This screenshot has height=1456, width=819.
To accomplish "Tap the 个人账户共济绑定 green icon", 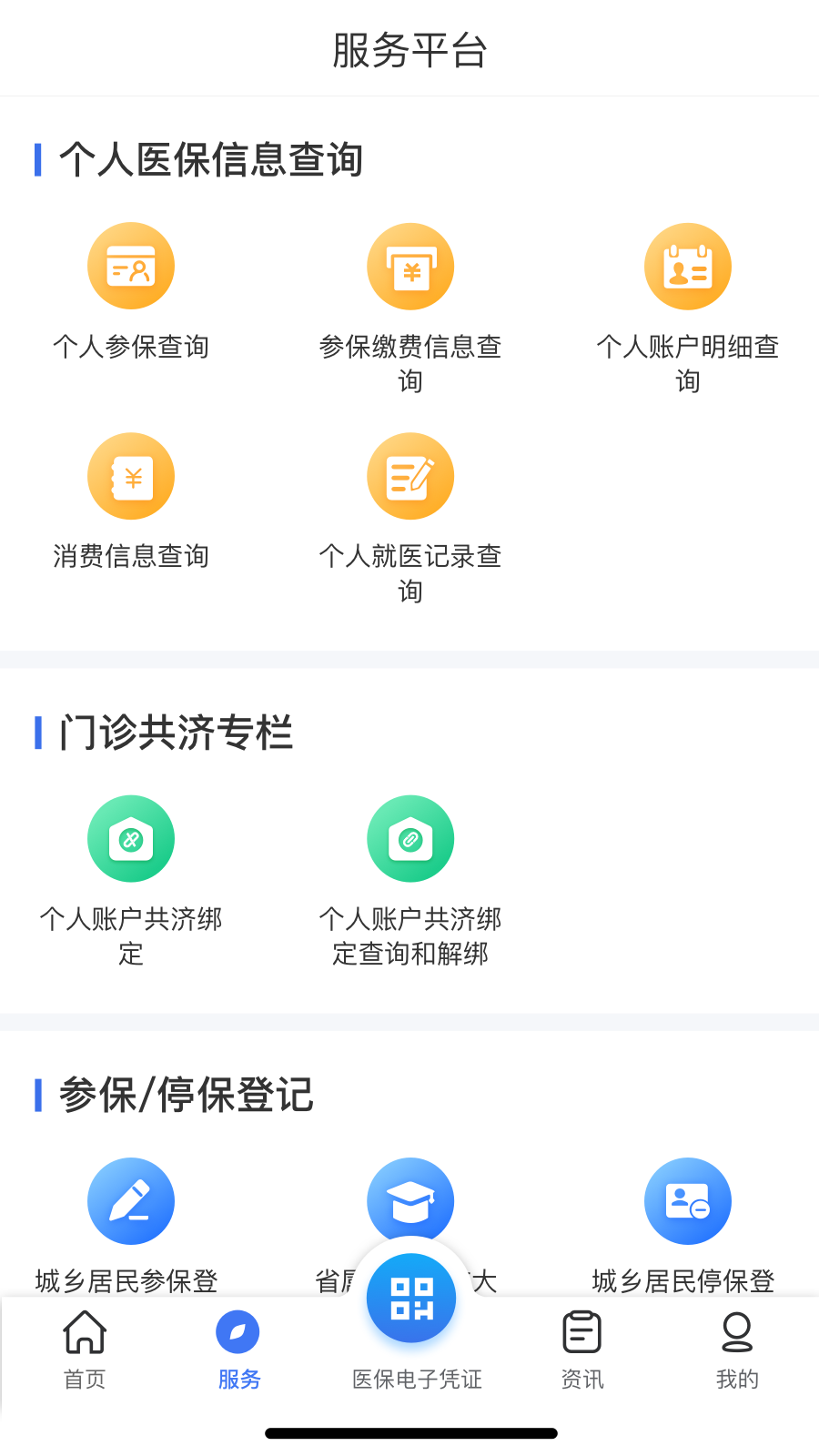I will (131, 838).
